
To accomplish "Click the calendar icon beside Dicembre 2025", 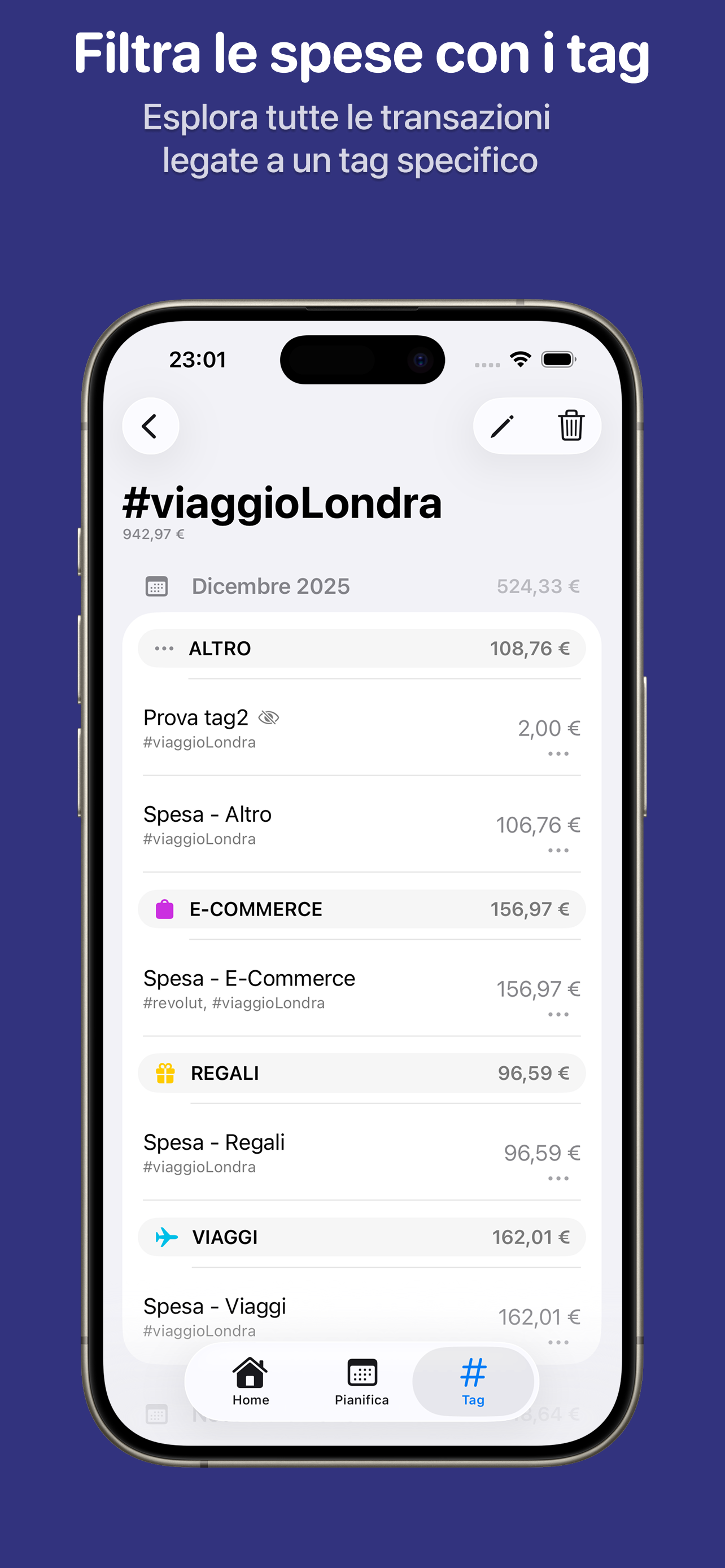I will [156, 585].
